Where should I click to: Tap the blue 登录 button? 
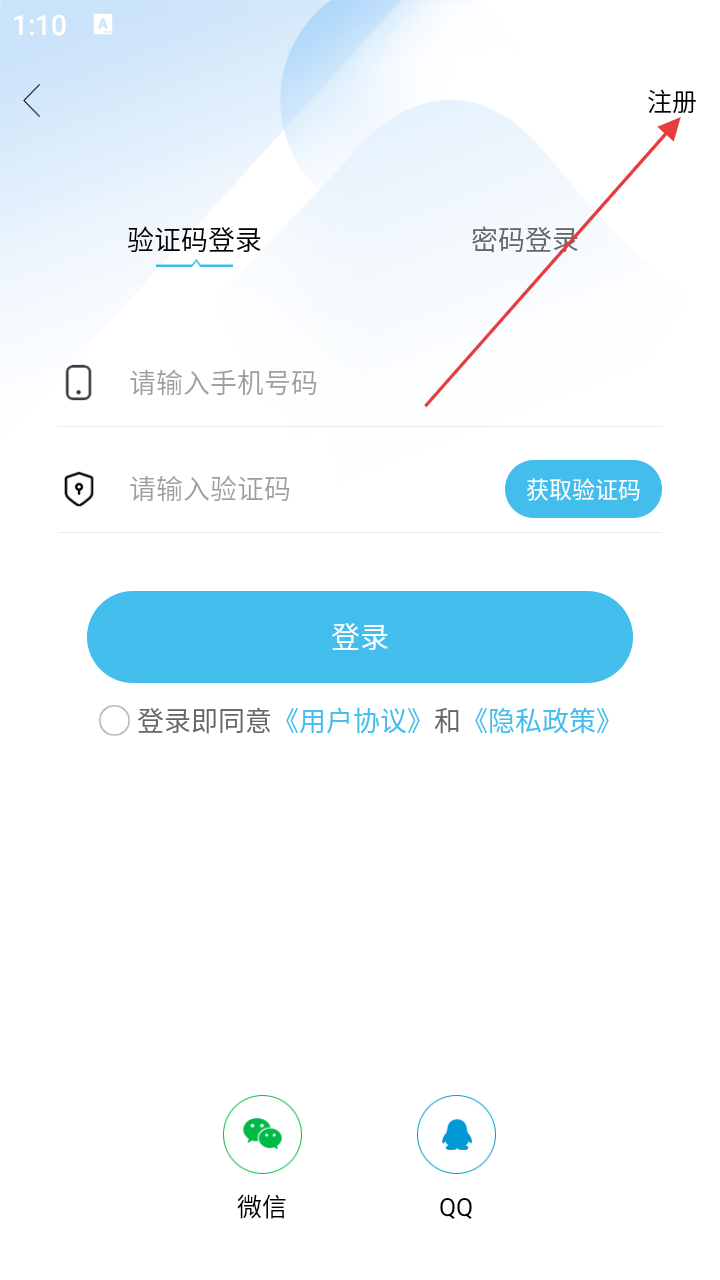(360, 637)
